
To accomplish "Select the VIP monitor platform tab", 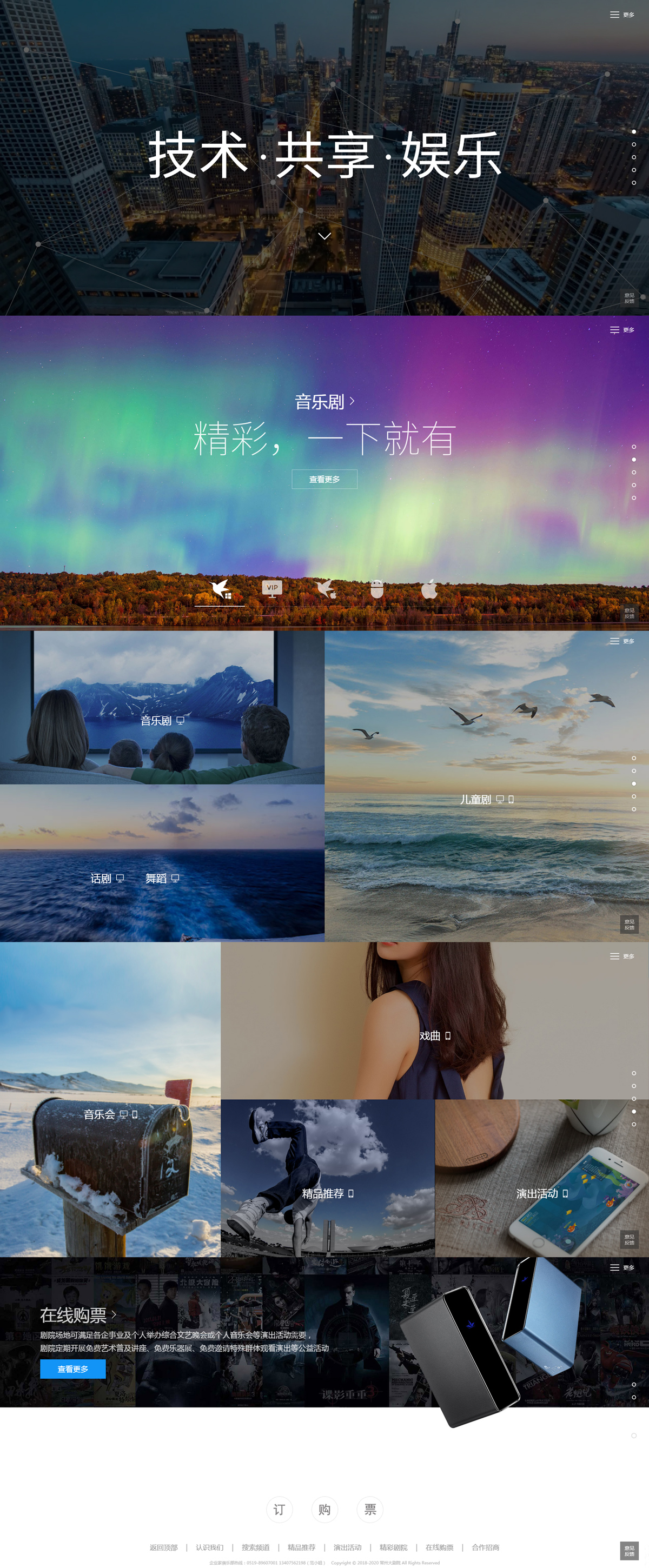I will tap(271, 589).
